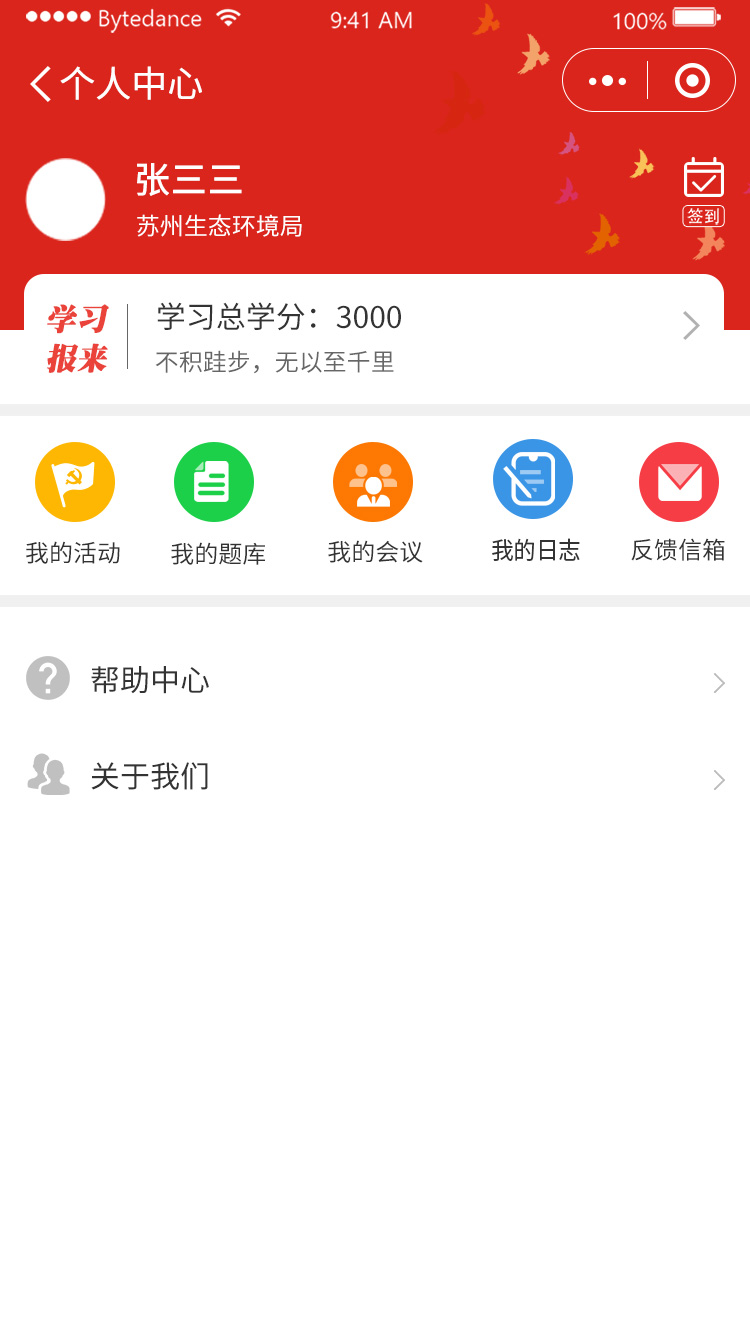Go back from 个人中心

[x=42, y=84]
